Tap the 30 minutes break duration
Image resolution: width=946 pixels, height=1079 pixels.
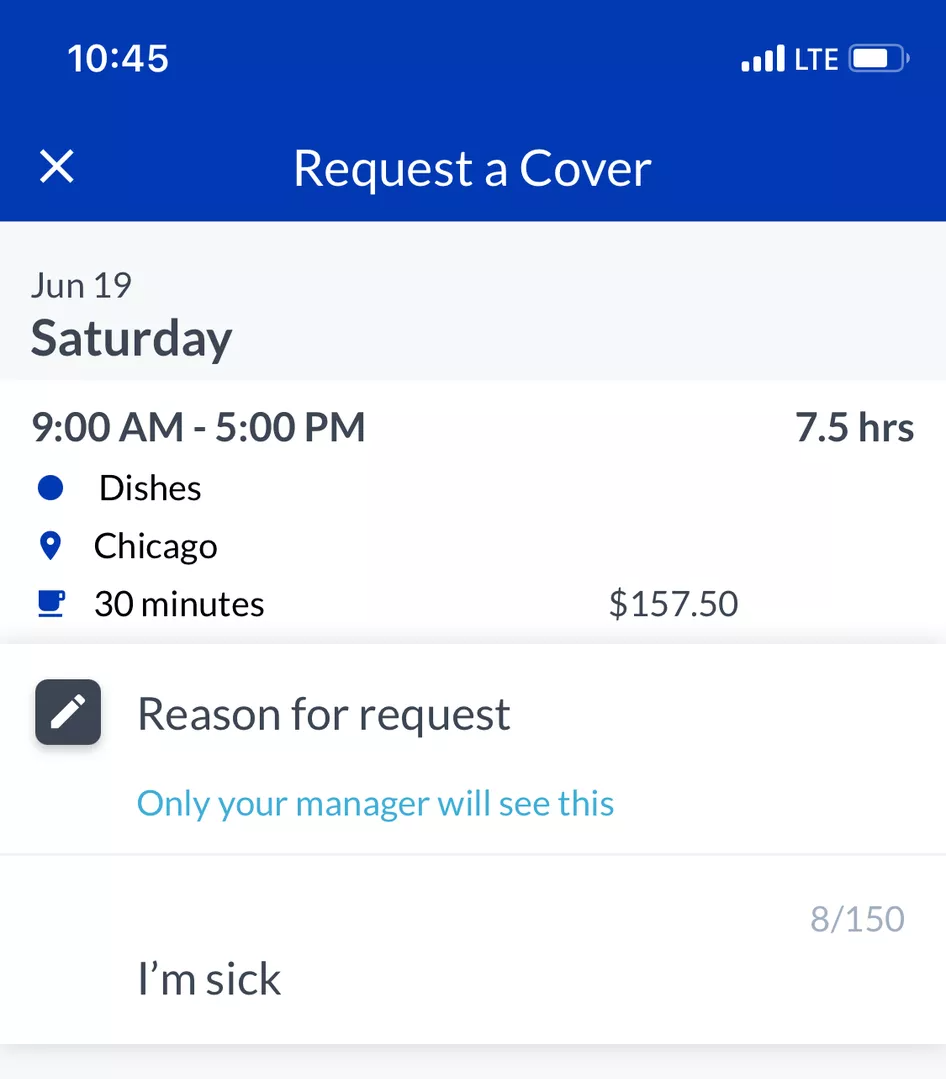tap(180, 603)
